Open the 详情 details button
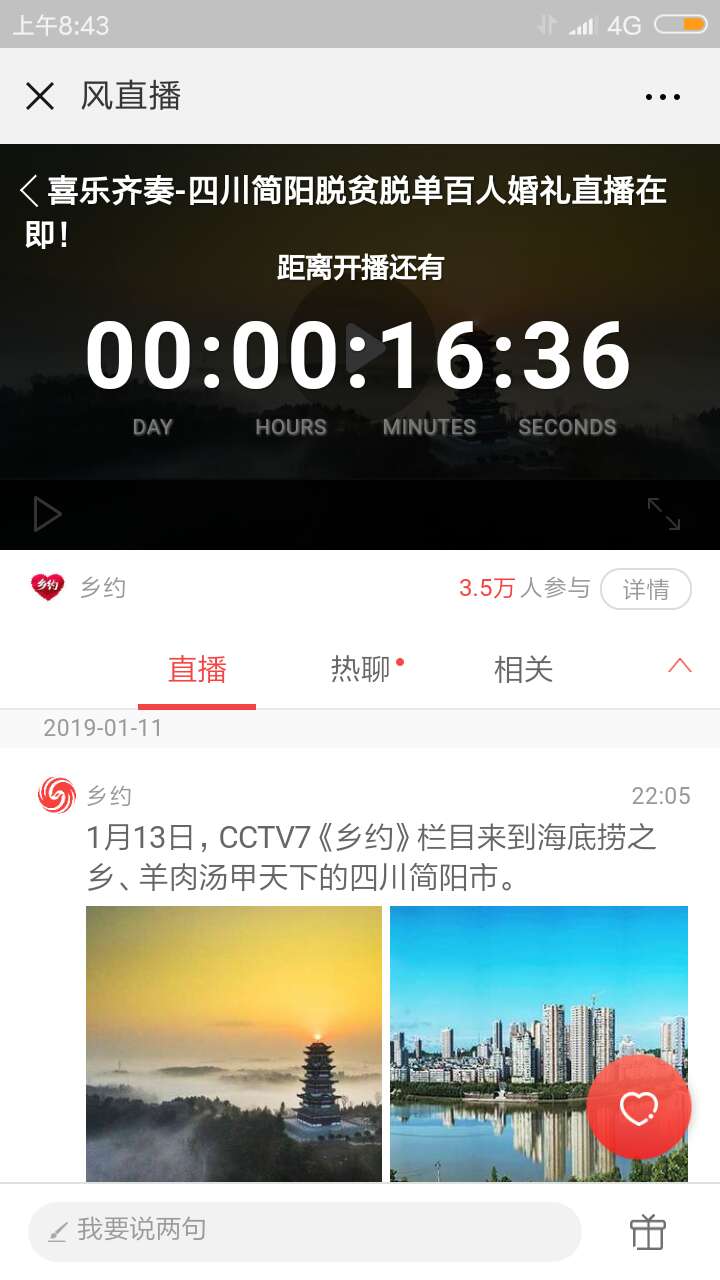Viewport: 720px width, 1280px height. 646,589
